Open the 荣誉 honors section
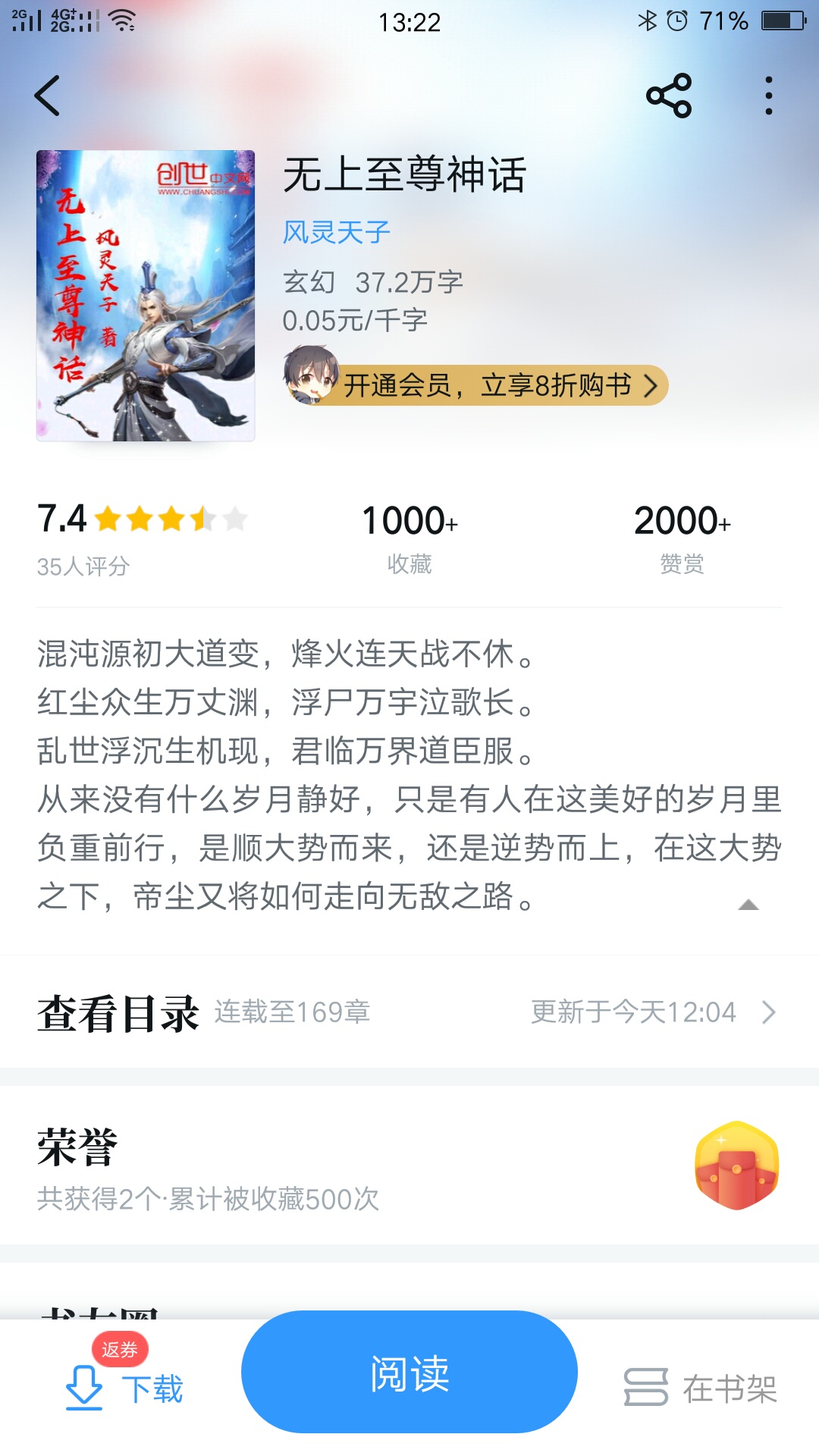Screen dimensions: 819x1456 [x=409, y=1165]
